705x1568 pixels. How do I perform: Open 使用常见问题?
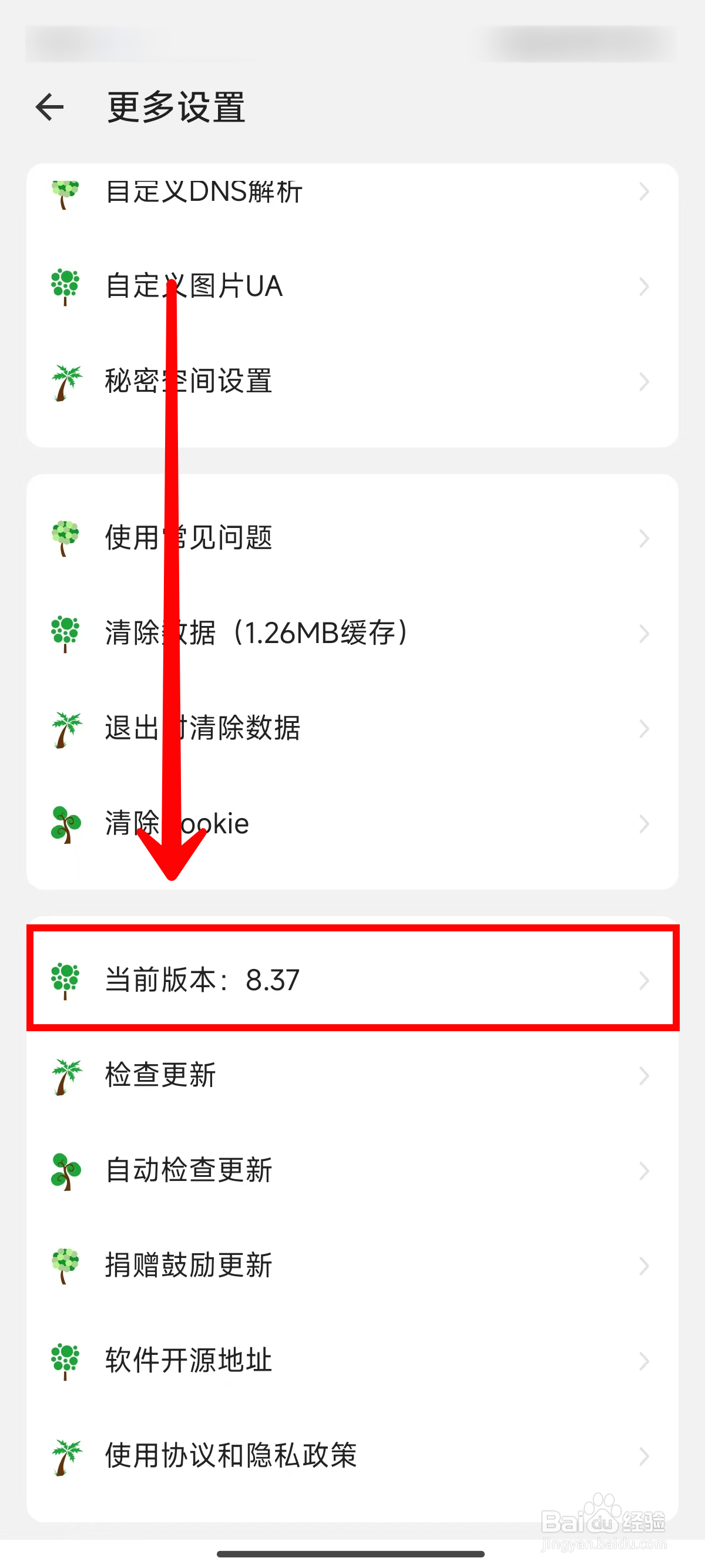[x=353, y=538]
